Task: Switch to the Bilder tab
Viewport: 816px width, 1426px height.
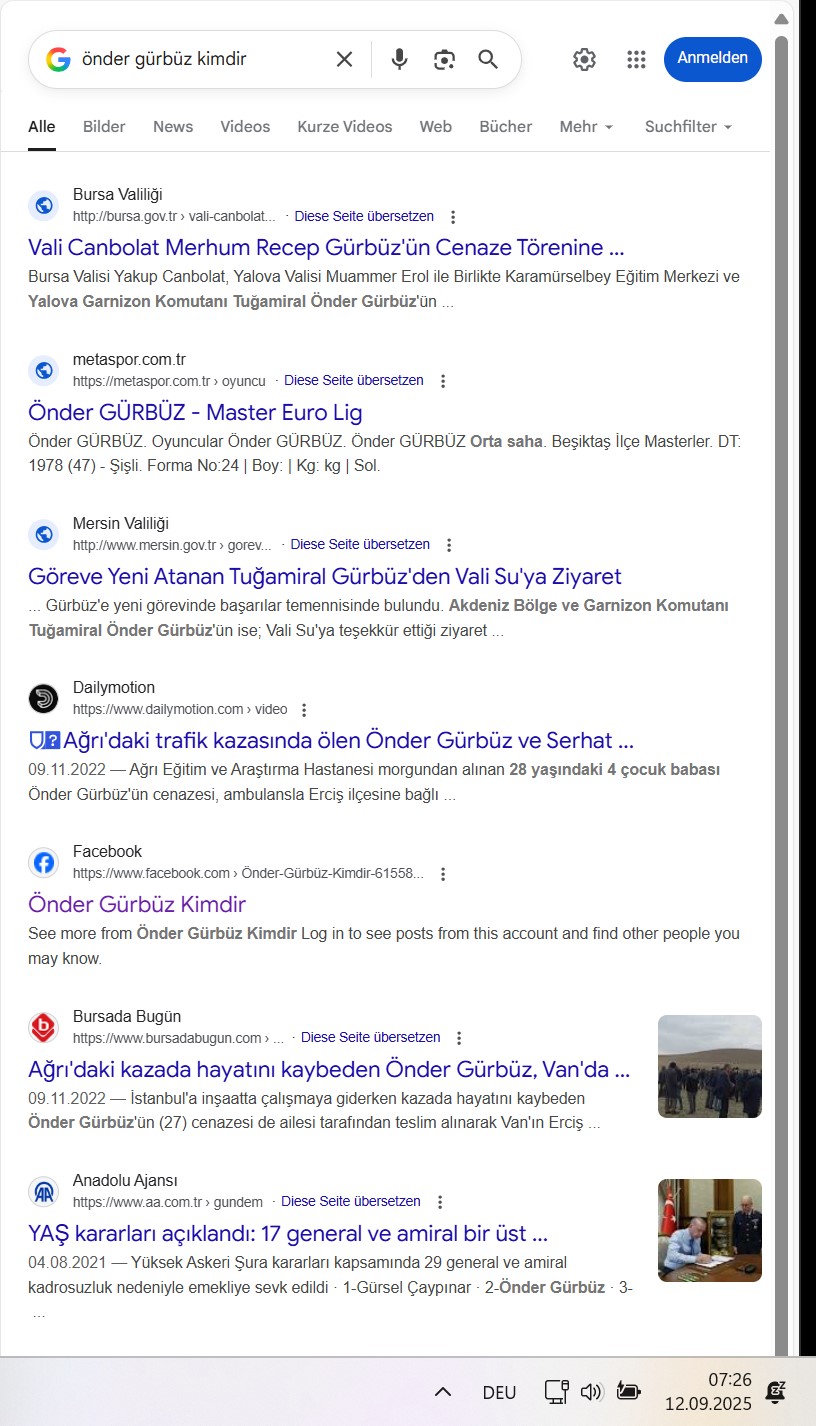Action: coord(104,127)
